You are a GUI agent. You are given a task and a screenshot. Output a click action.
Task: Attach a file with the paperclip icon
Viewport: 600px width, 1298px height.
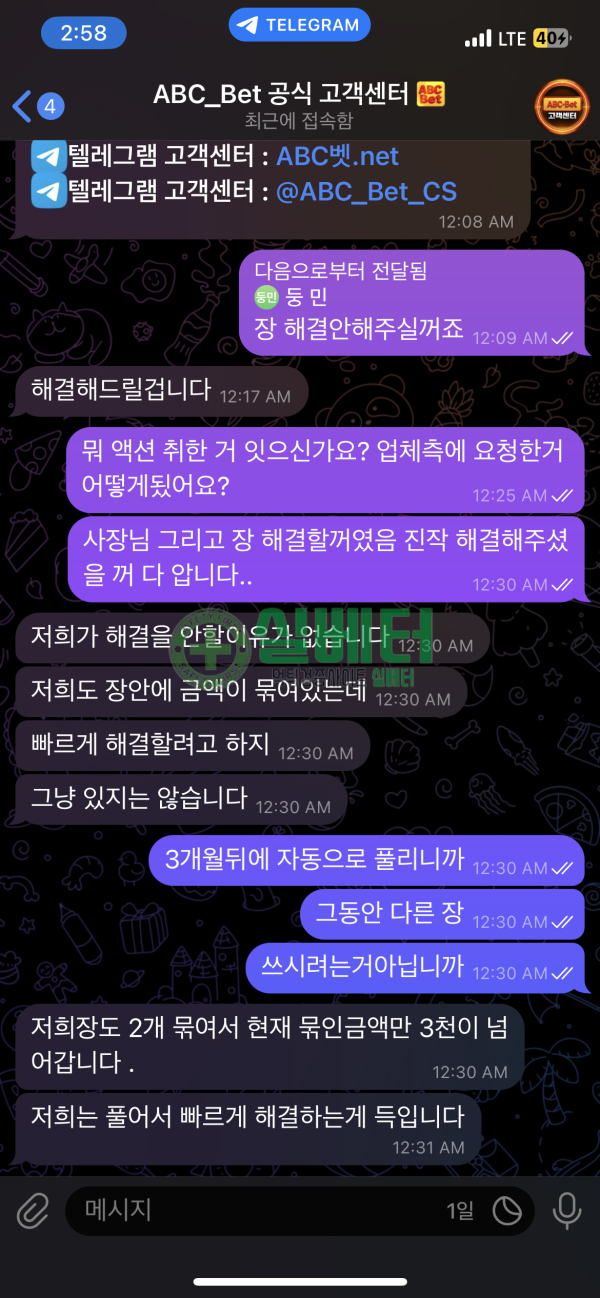click(x=33, y=1211)
